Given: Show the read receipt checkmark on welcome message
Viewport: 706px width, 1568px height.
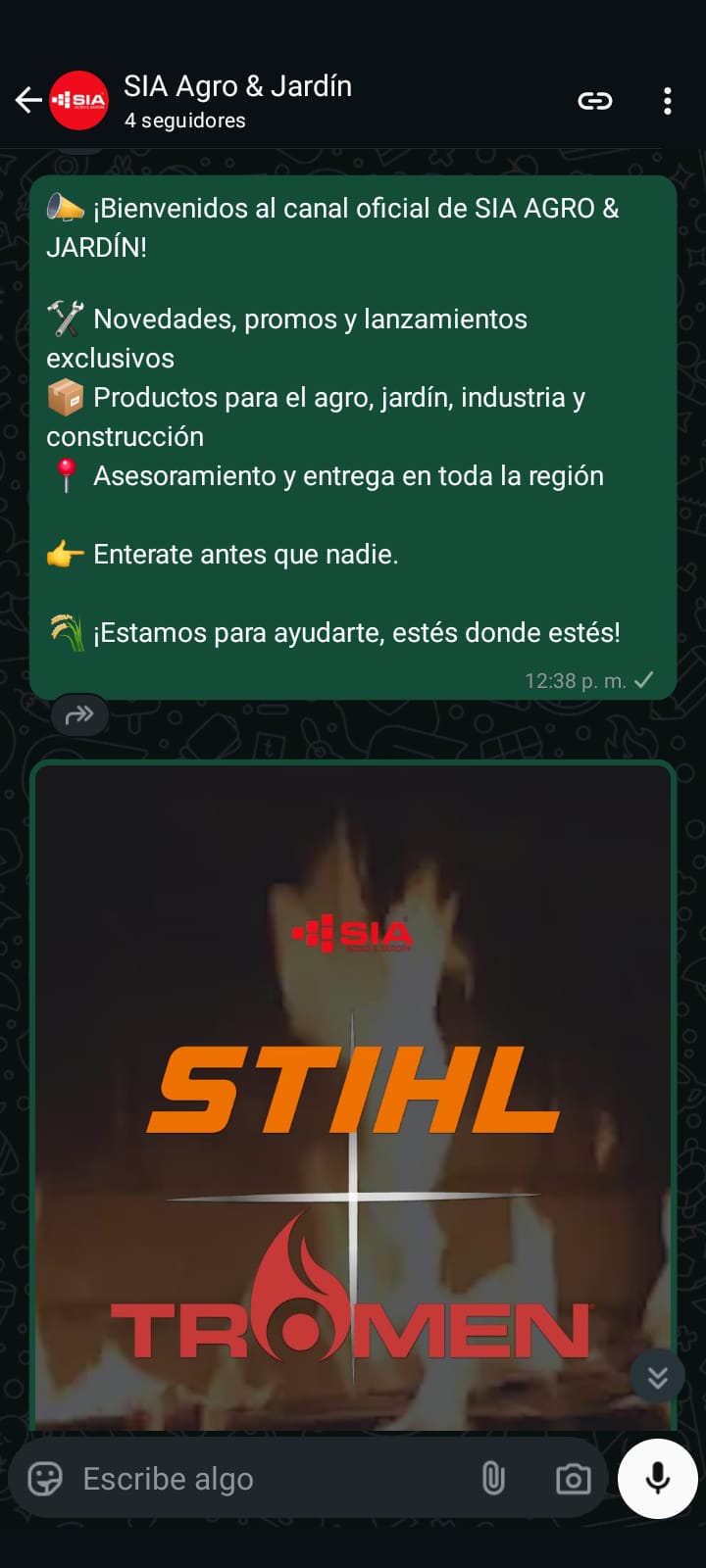Looking at the screenshot, I should pyautogui.click(x=646, y=679).
